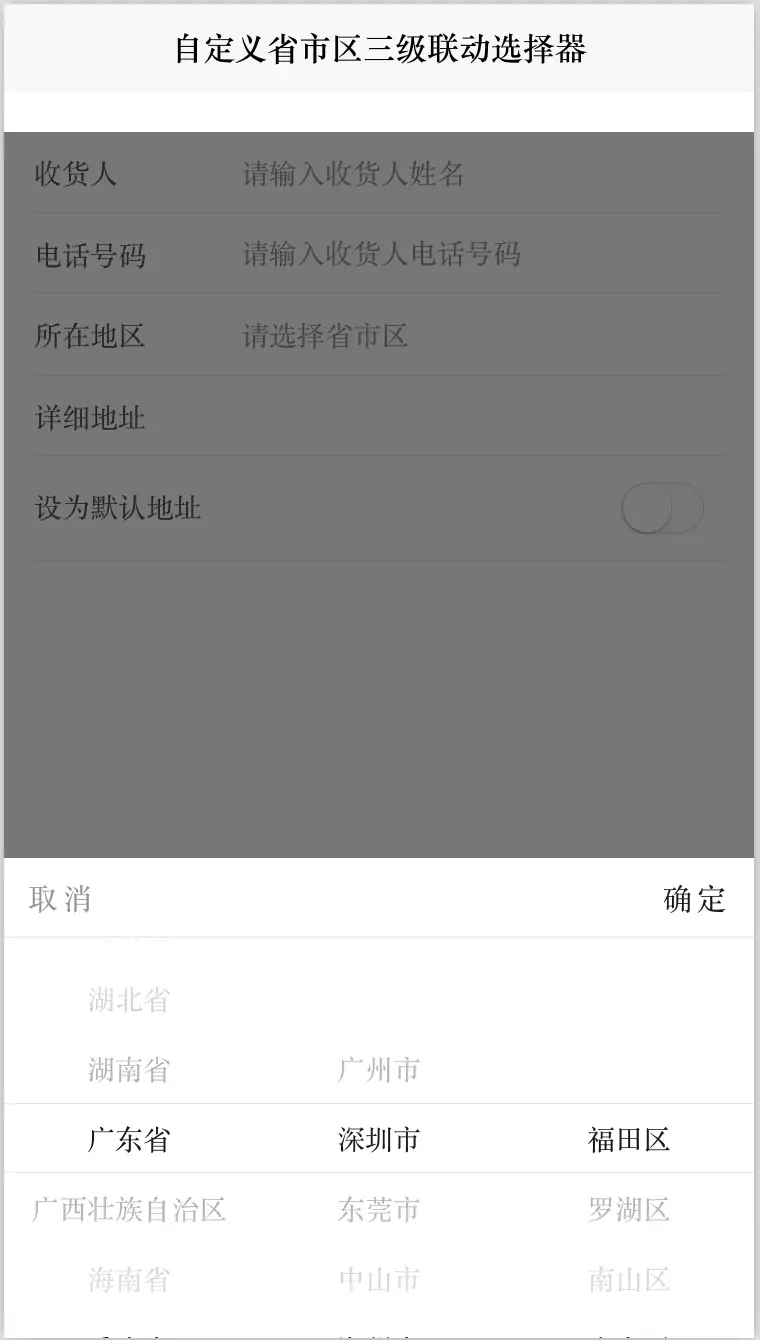Viewport: 760px width, 1340px height.
Task: Choose 湖北省 from the province list
Action: pyautogui.click(x=129, y=1000)
